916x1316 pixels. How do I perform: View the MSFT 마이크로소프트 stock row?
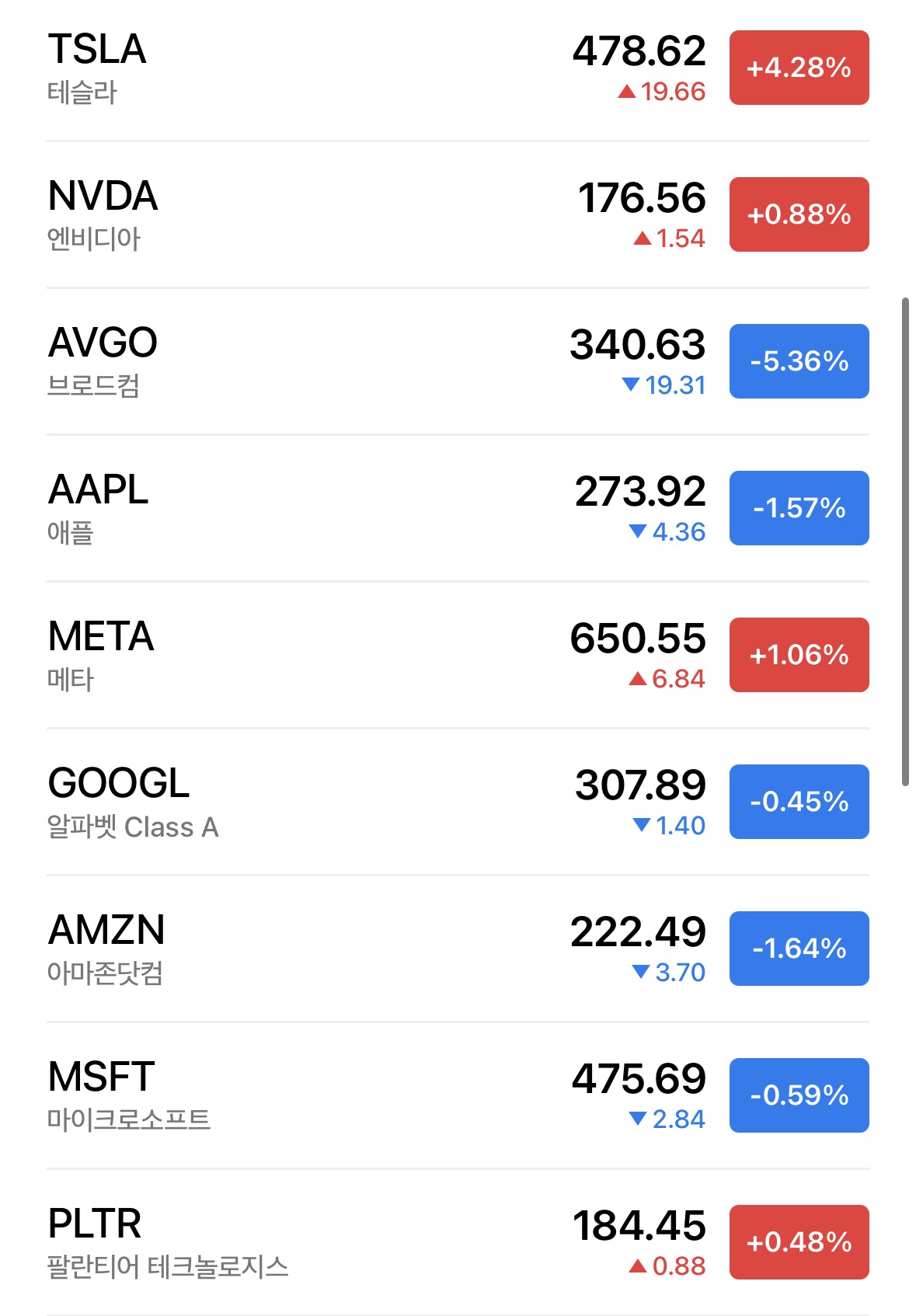coord(311,1096)
